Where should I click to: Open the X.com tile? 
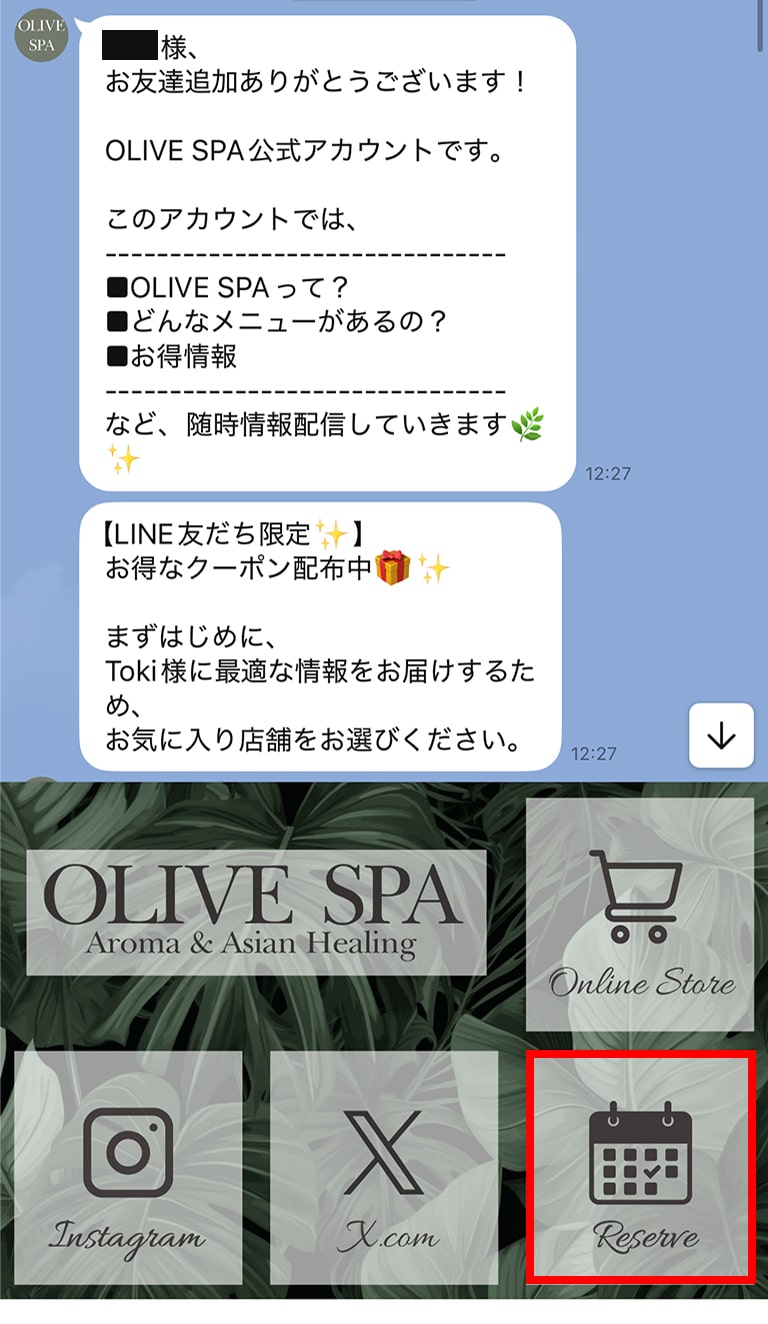[384, 1166]
